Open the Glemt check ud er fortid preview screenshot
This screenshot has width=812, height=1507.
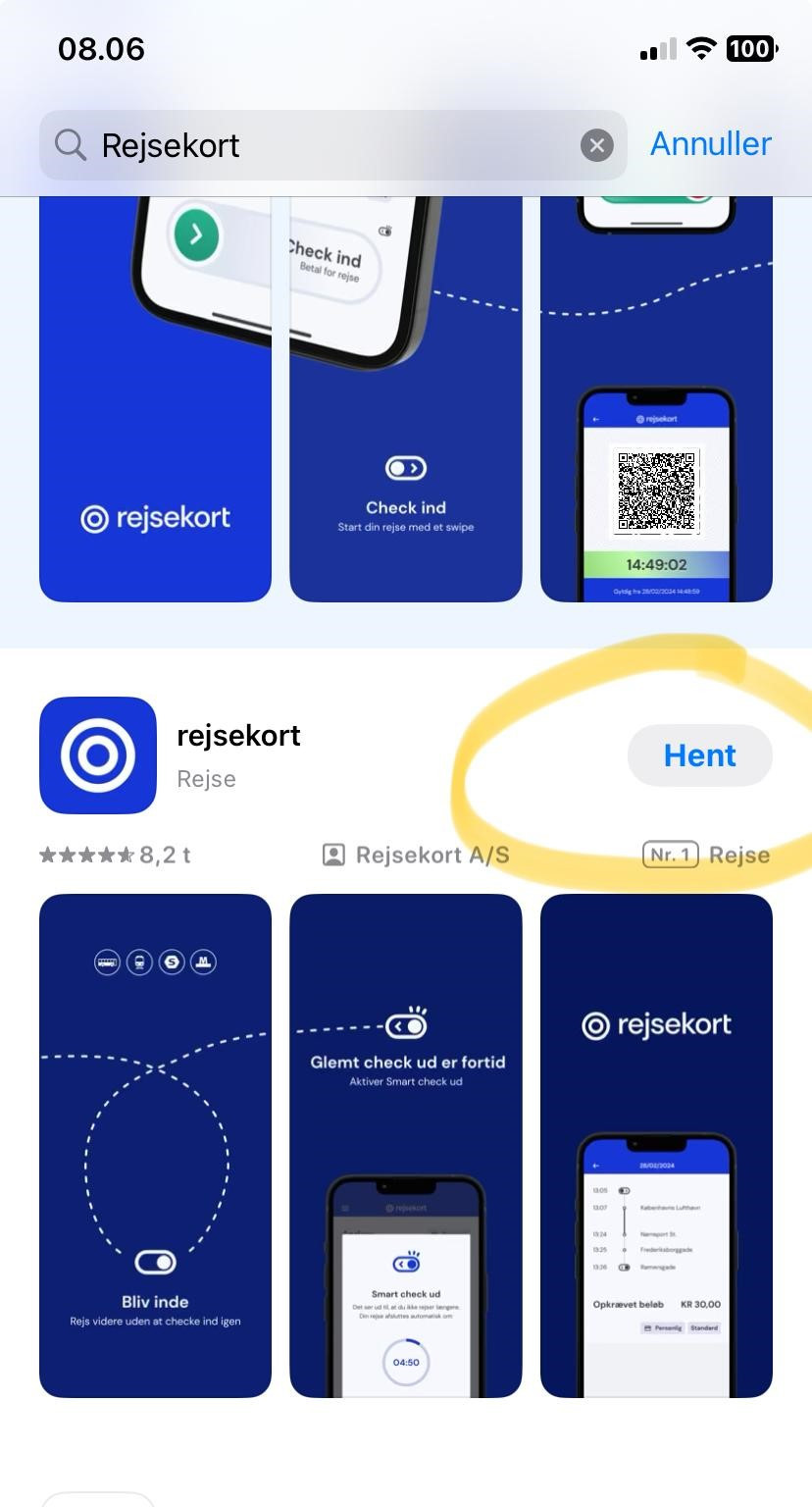pyautogui.click(x=406, y=1145)
